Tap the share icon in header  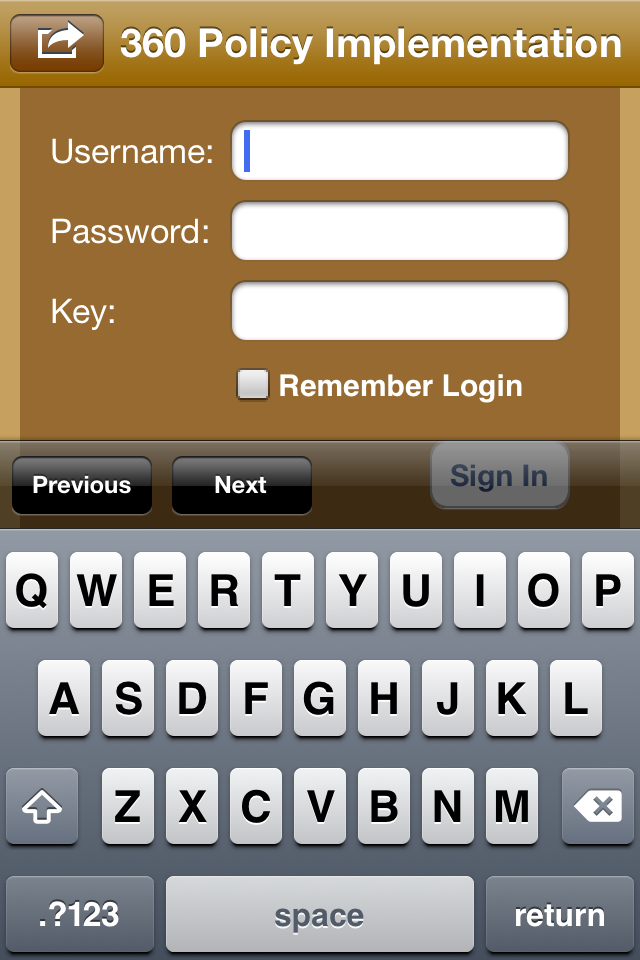pyautogui.click(x=57, y=43)
